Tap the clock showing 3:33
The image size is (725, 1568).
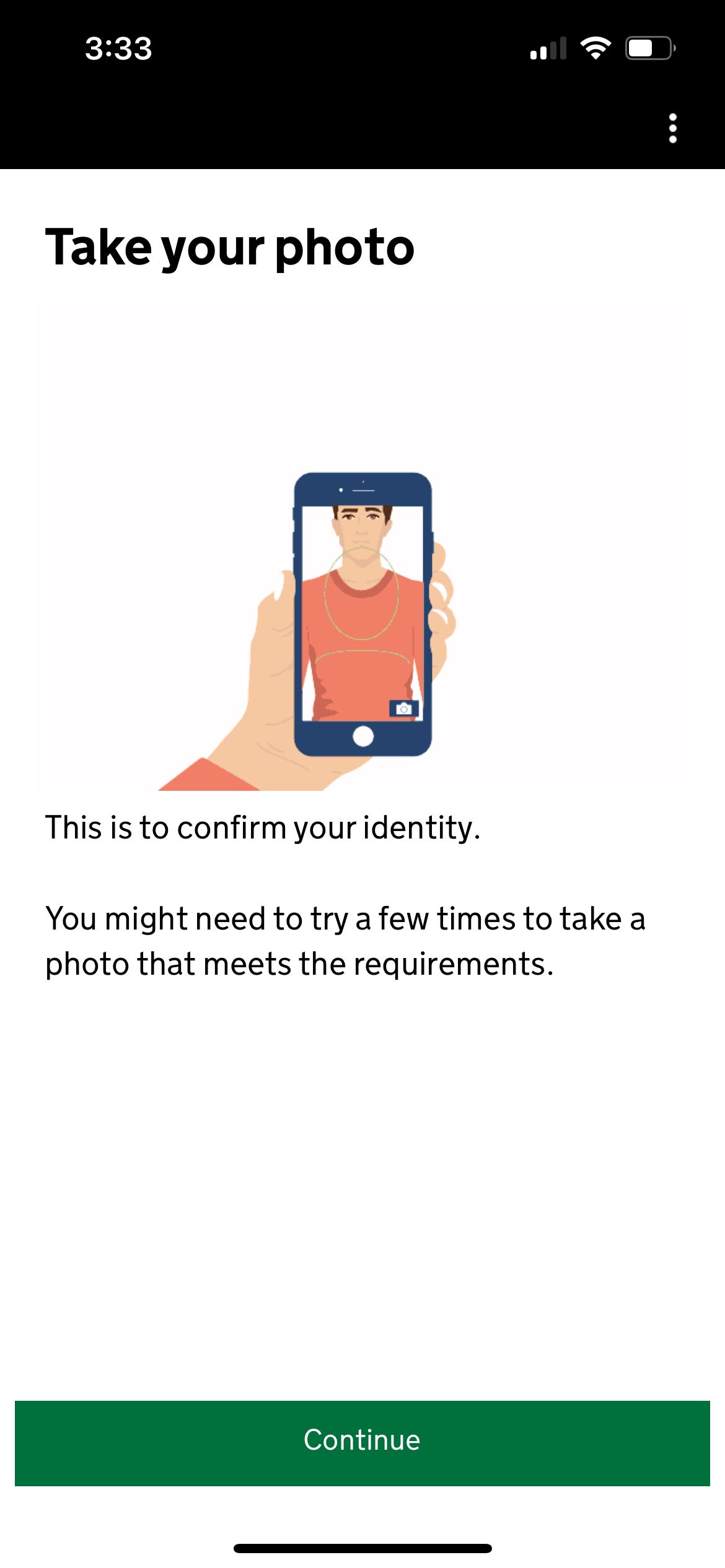[118, 48]
